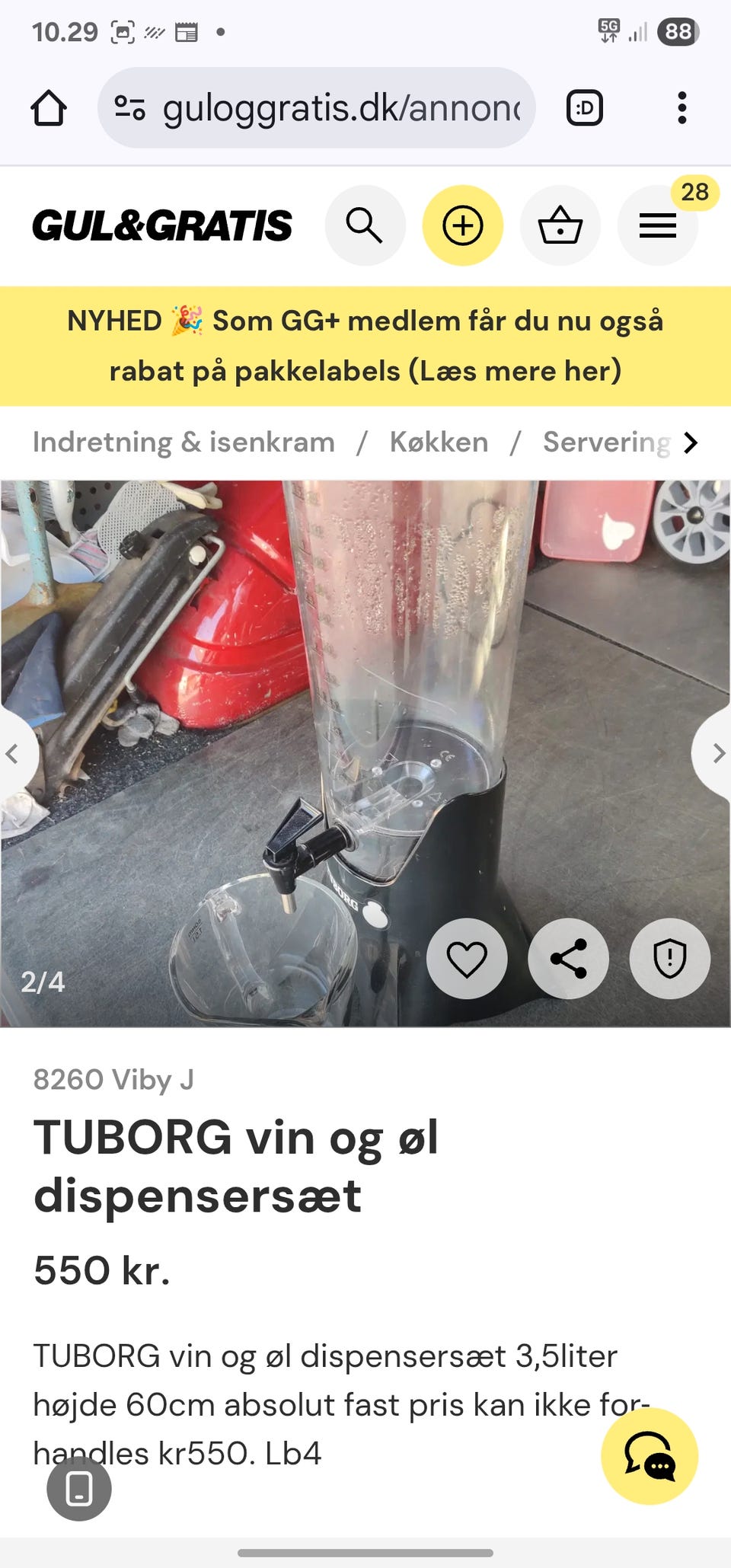The width and height of the screenshot is (731, 1568).
Task: Go to the browser home page
Action: (49, 108)
